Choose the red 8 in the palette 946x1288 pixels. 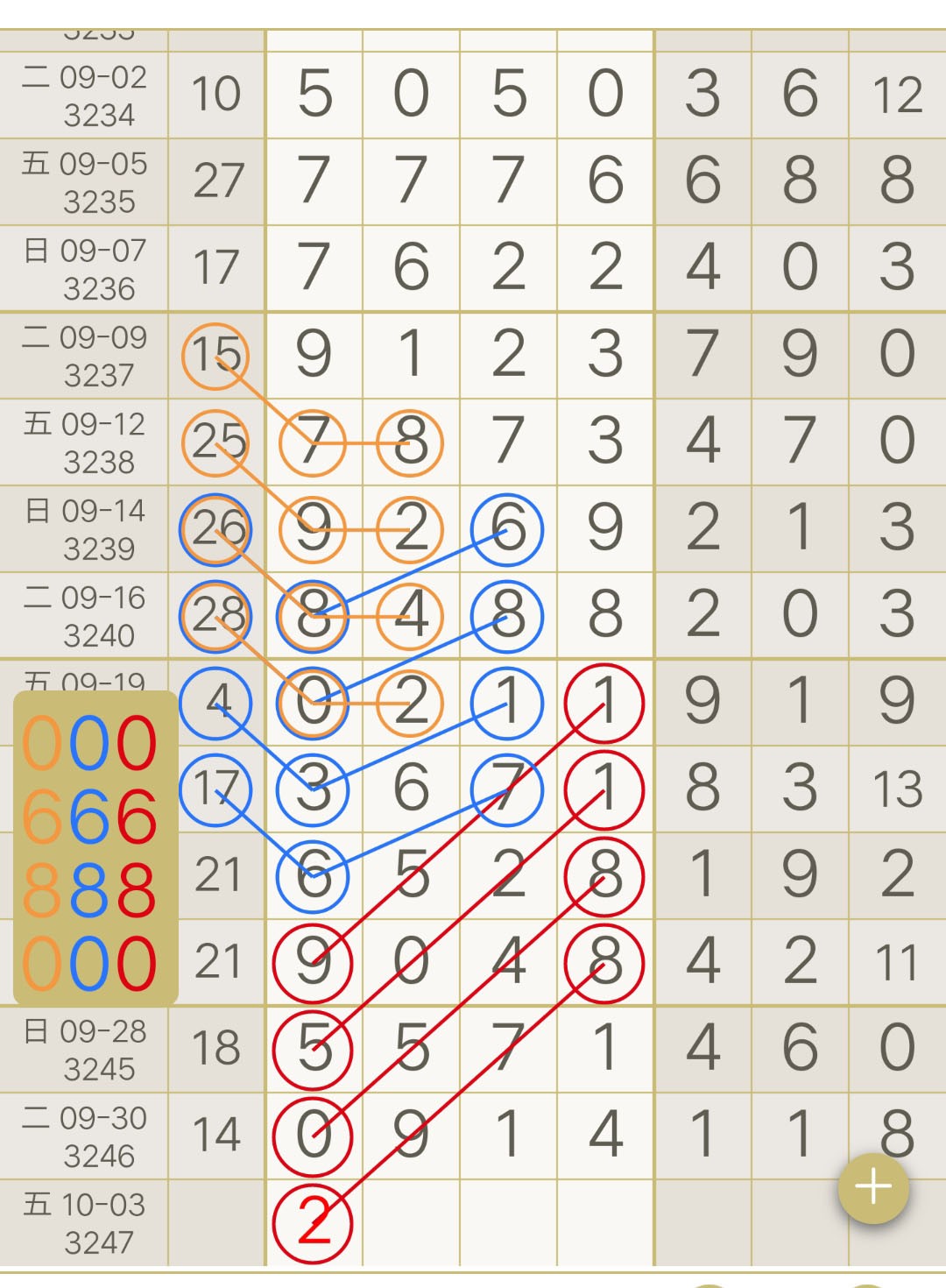pos(137,890)
